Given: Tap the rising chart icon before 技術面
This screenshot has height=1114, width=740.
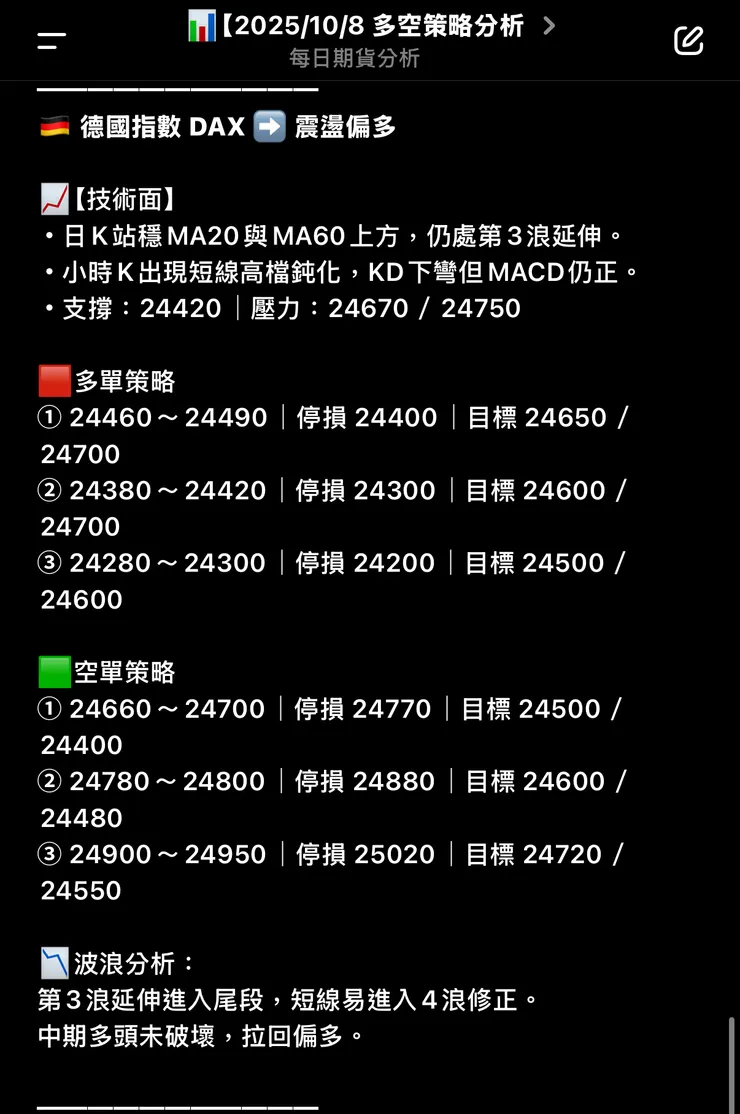Looking at the screenshot, I should [52, 198].
